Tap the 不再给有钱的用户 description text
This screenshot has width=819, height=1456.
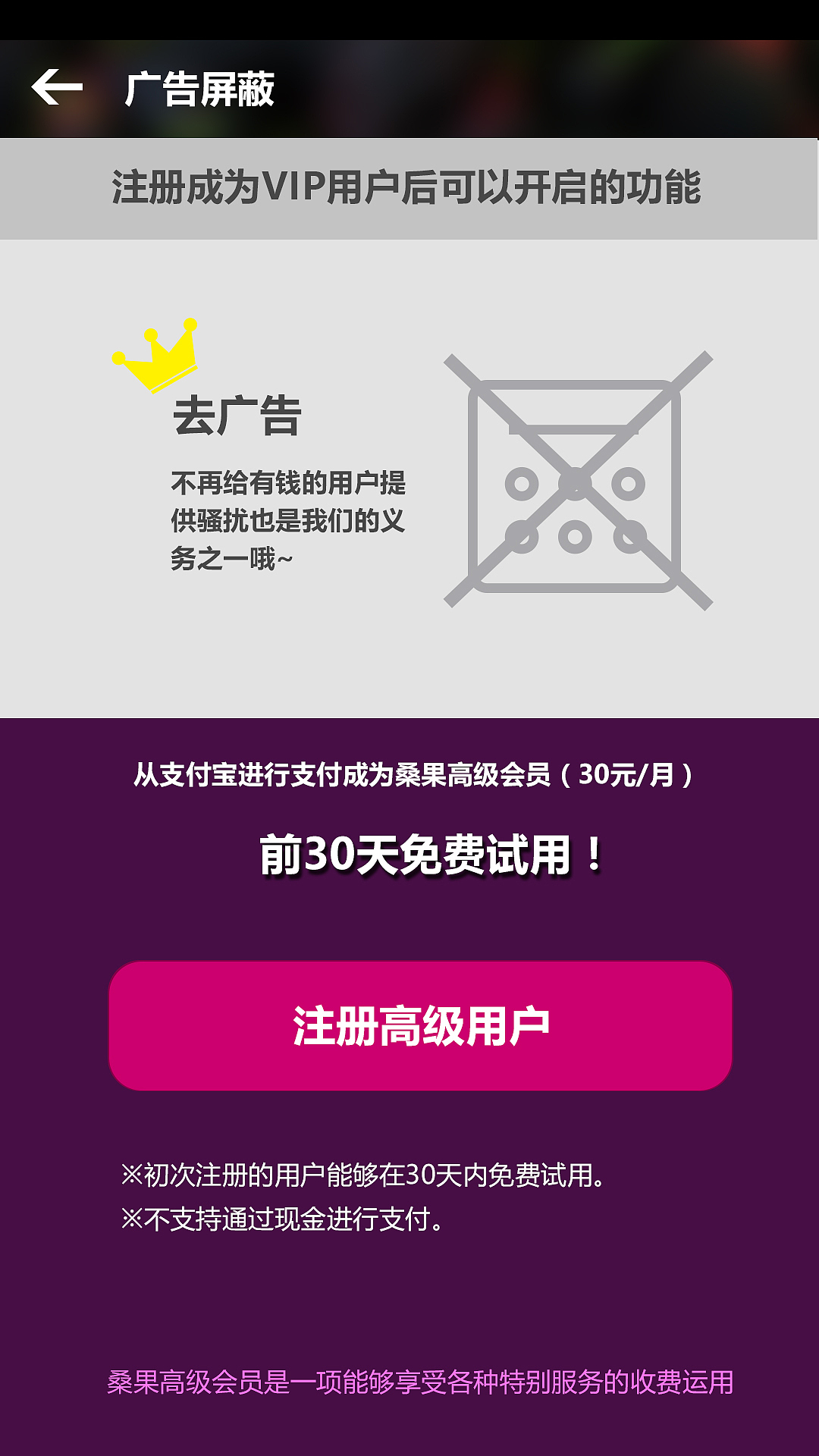tap(288, 516)
